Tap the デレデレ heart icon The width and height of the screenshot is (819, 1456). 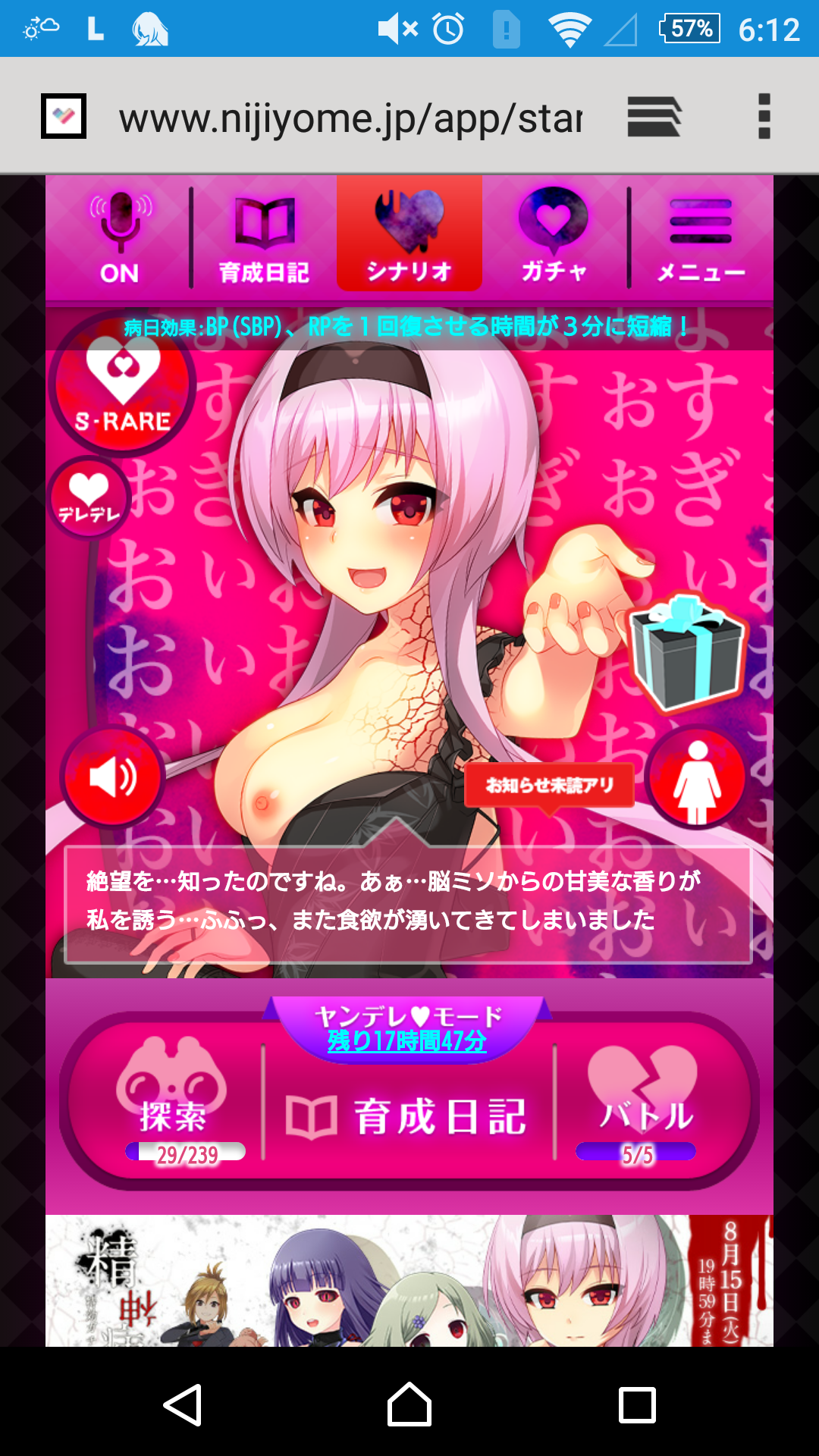89,497
